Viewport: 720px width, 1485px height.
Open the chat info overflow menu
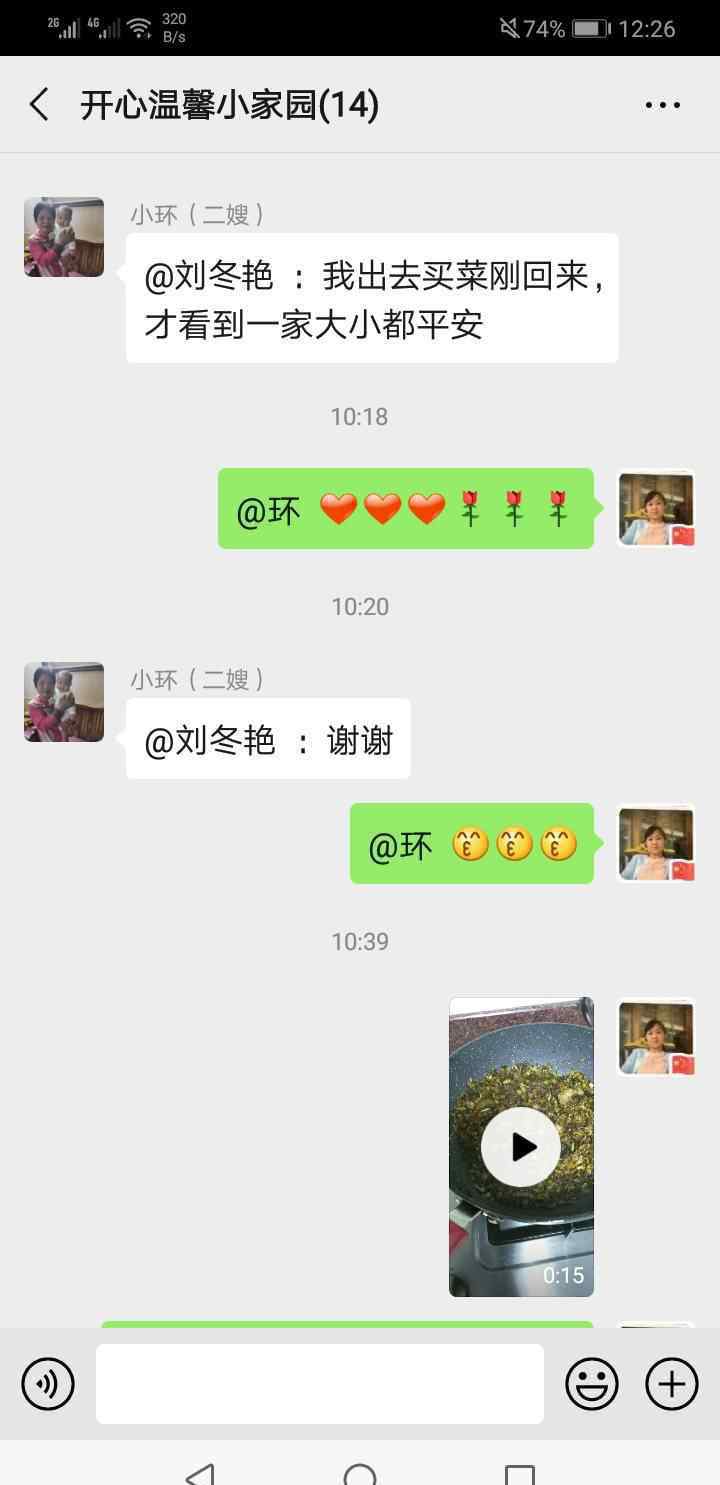(x=662, y=105)
